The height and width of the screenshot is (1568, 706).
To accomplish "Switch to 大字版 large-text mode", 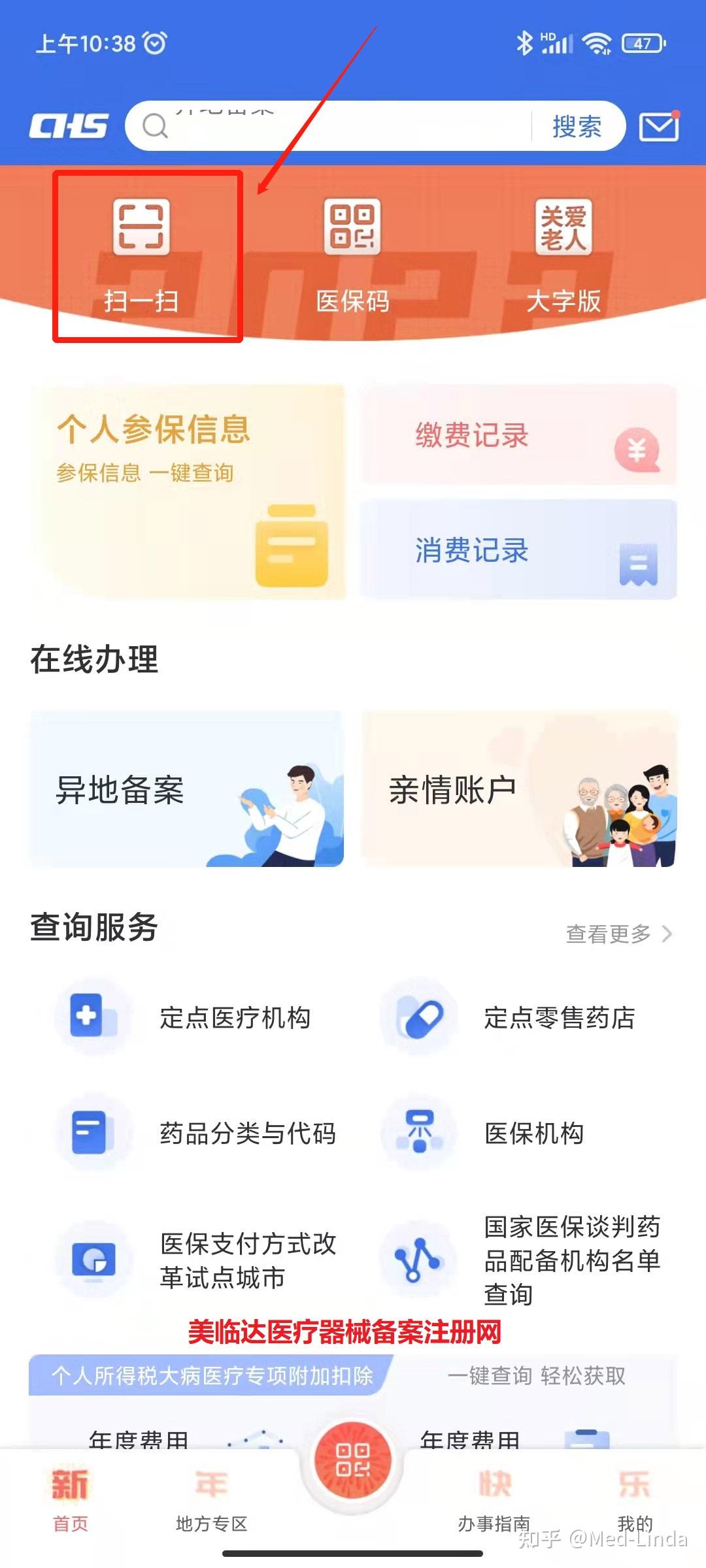I will point(563,255).
